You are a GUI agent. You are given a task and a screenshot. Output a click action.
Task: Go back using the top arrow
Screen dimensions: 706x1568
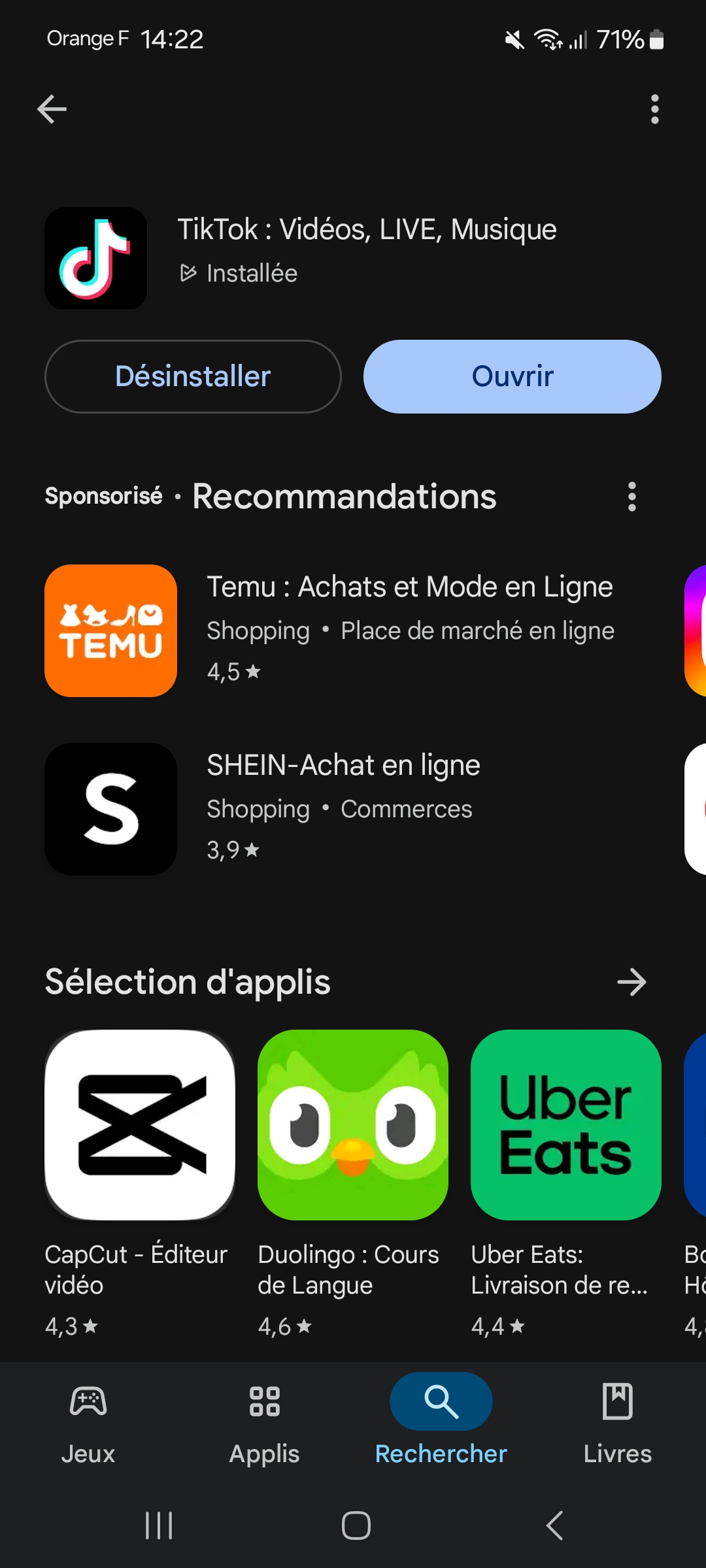click(x=52, y=109)
